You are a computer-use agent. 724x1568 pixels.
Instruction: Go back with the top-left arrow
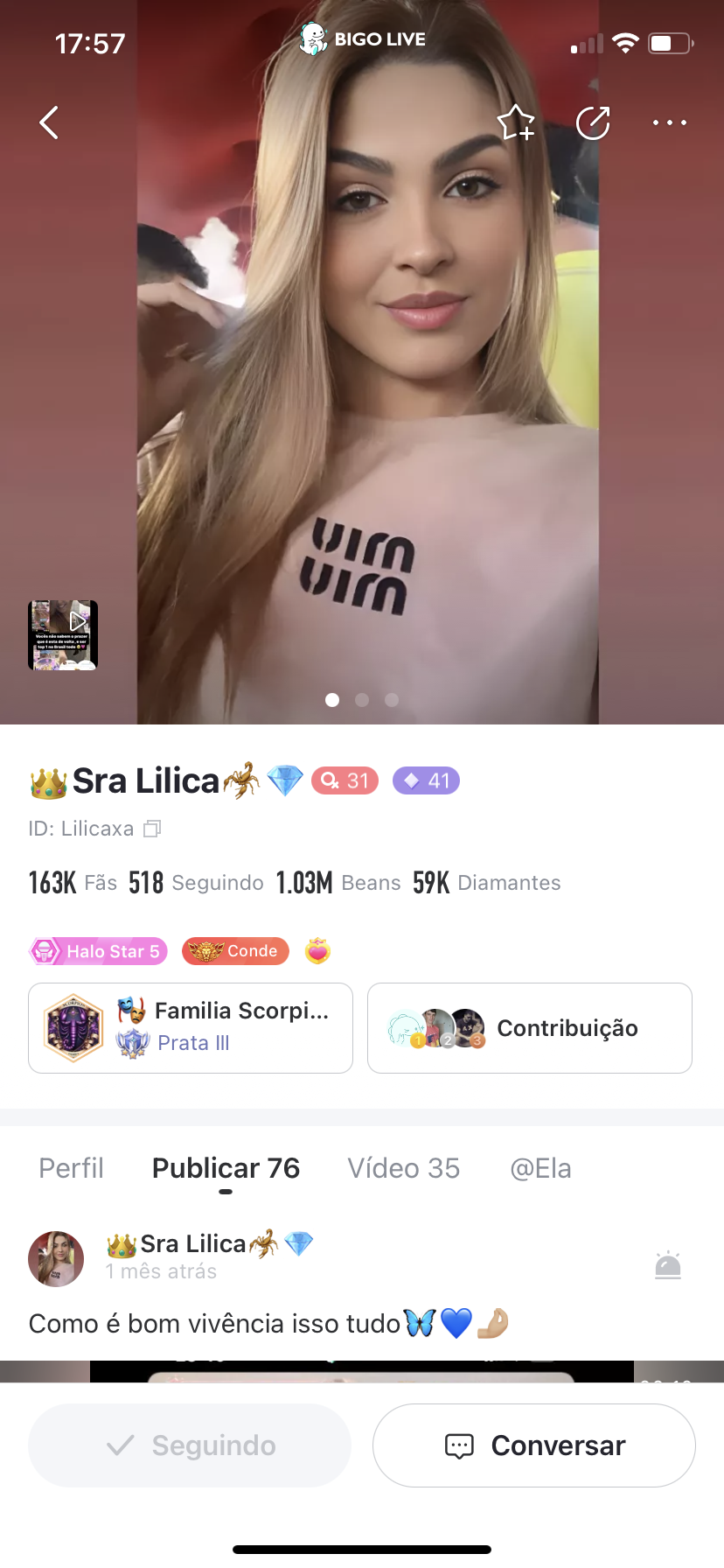click(50, 122)
